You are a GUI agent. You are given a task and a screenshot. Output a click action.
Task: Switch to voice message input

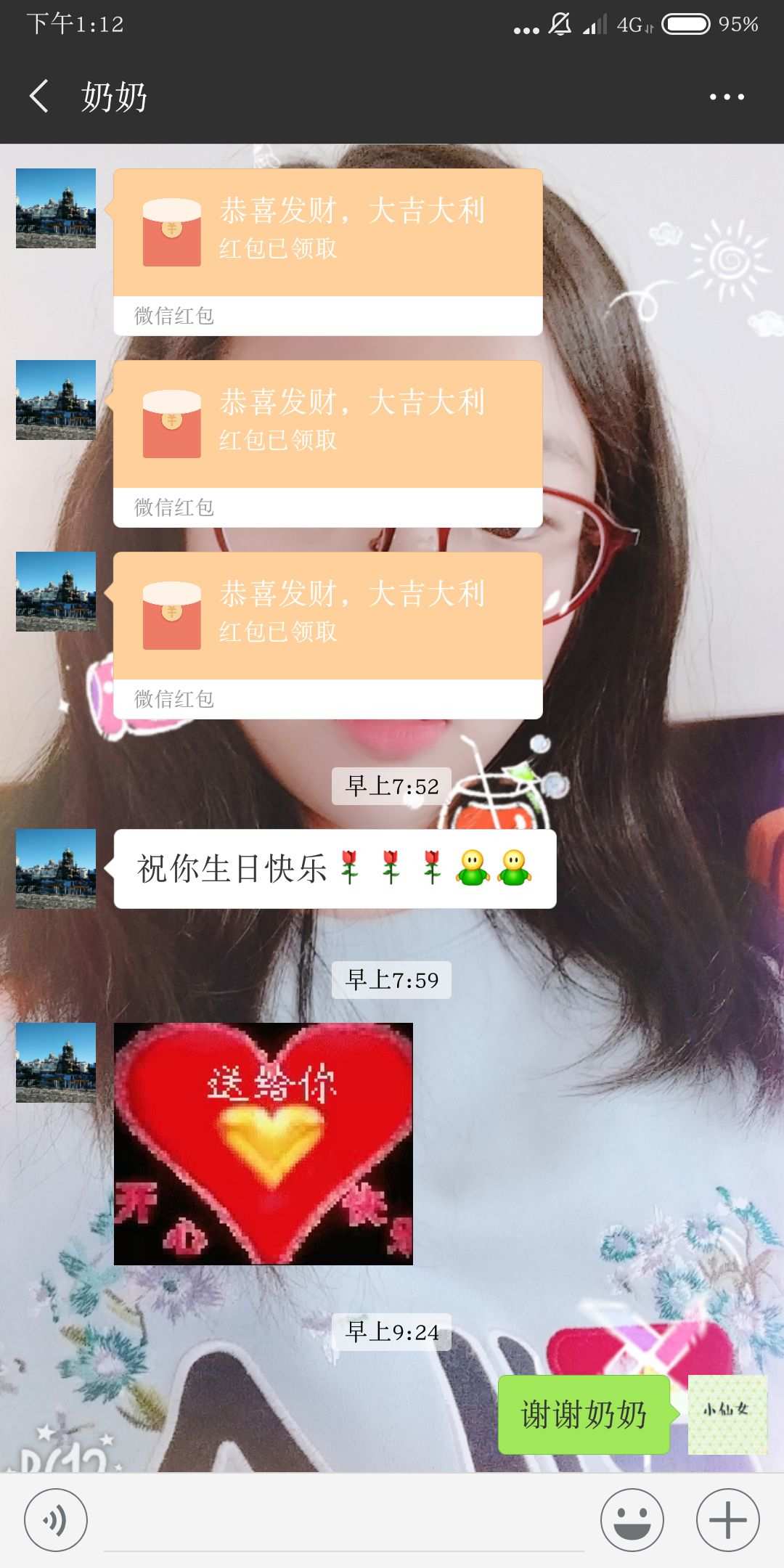click(x=56, y=1520)
